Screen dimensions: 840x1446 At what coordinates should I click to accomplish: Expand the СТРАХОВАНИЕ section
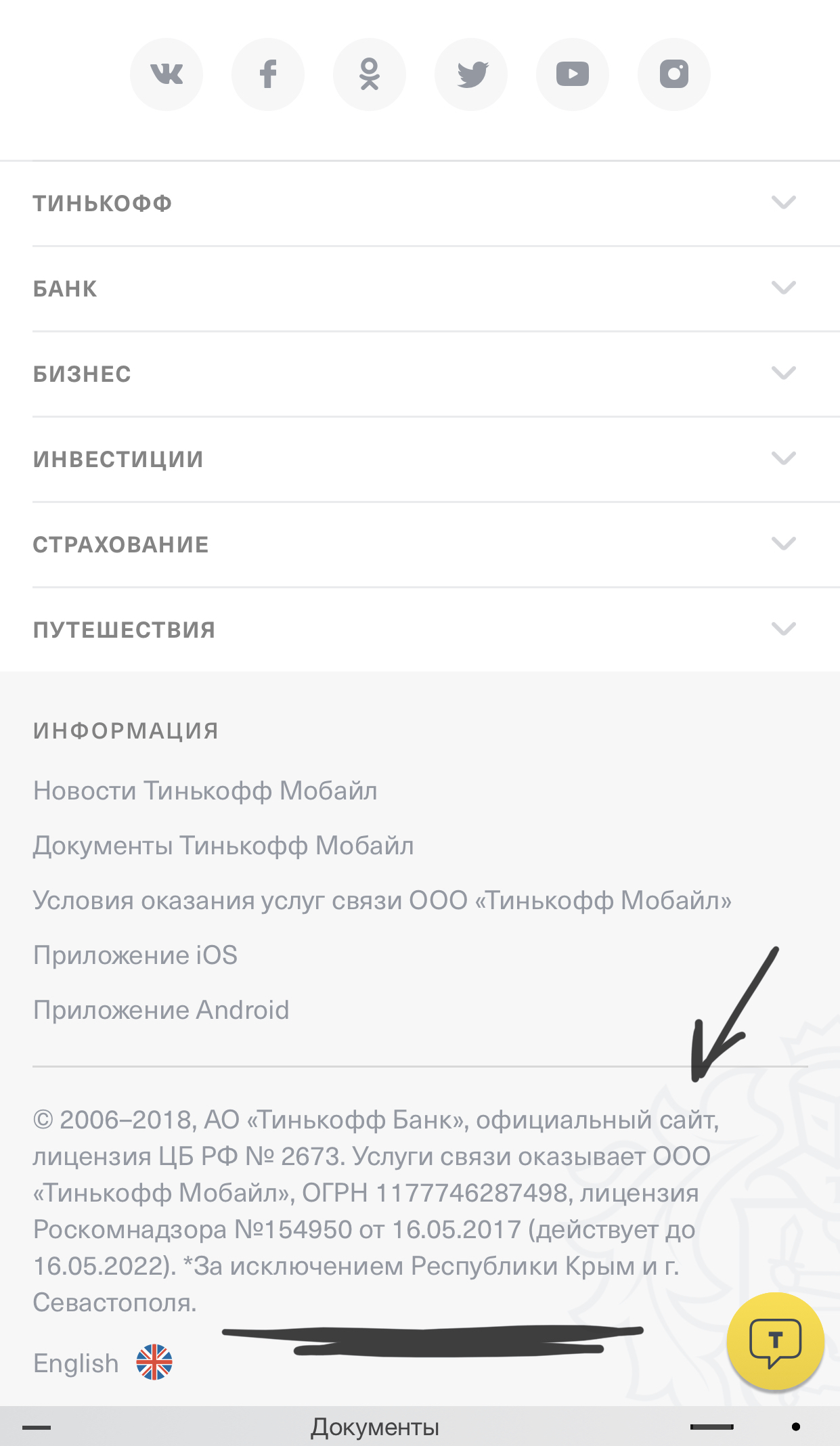pyautogui.click(x=420, y=545)
